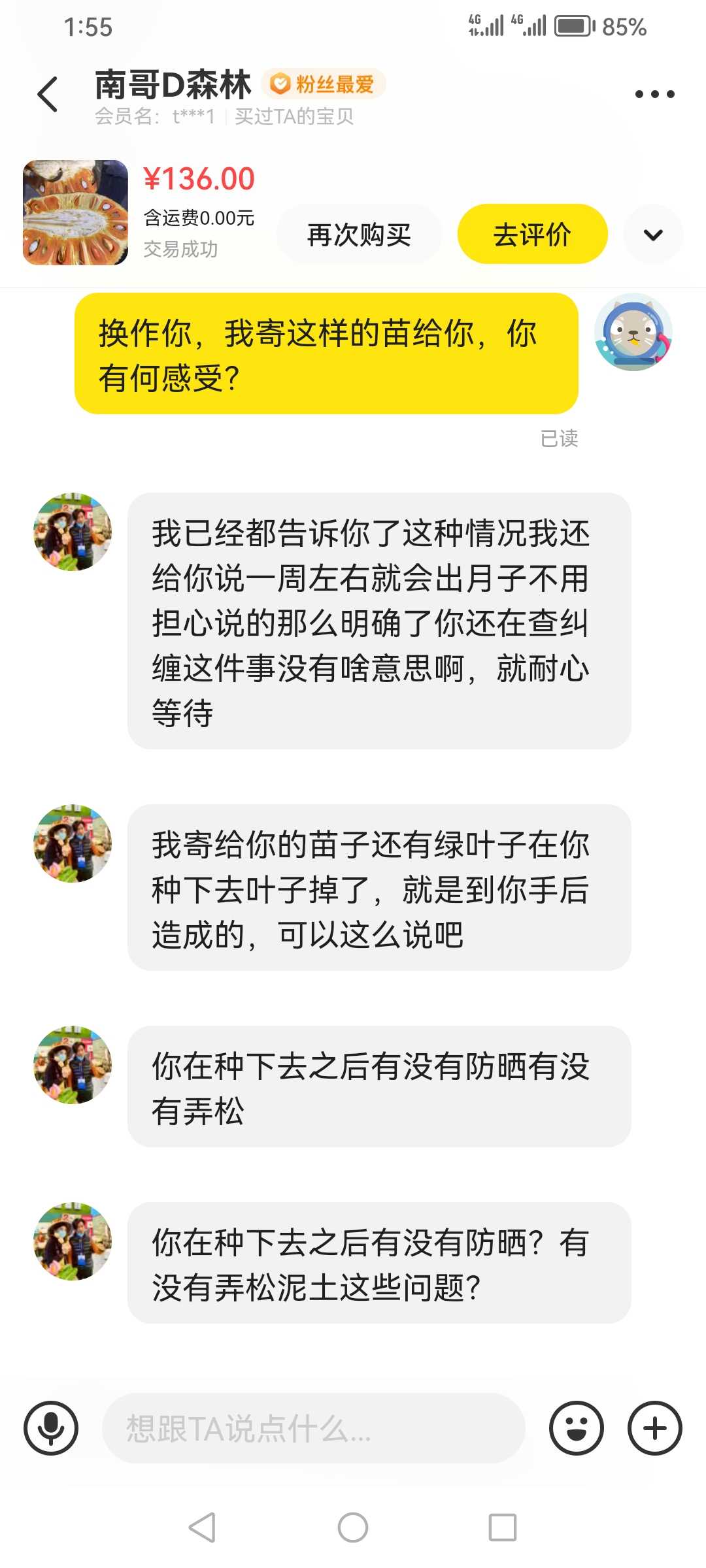
Task: Go to the system home screen
Action: 353,1527
